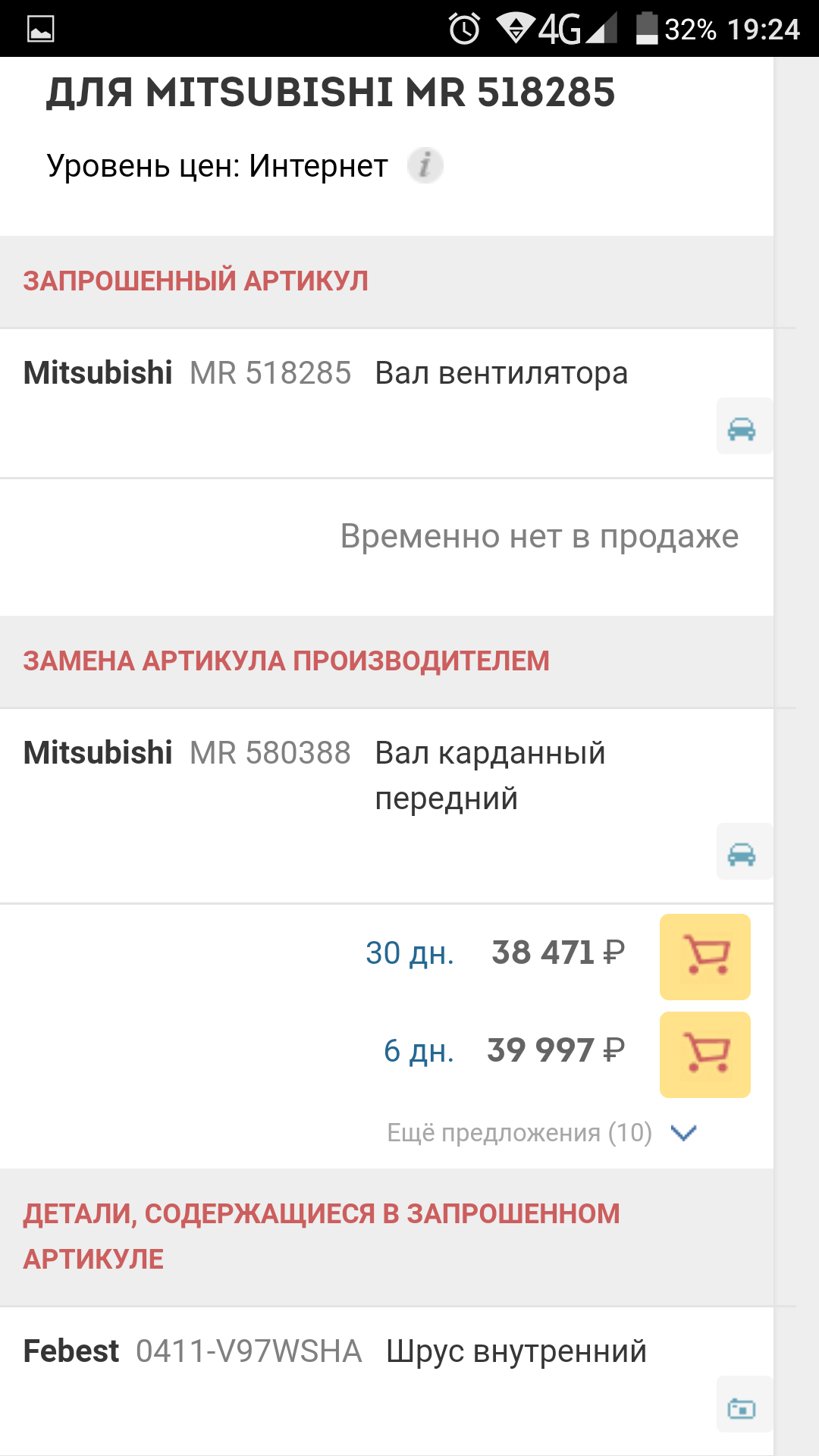The height and width of the screenshot is (1456, 819).
Task: Open car applicability for MR 580388
Action: (742, 853)
